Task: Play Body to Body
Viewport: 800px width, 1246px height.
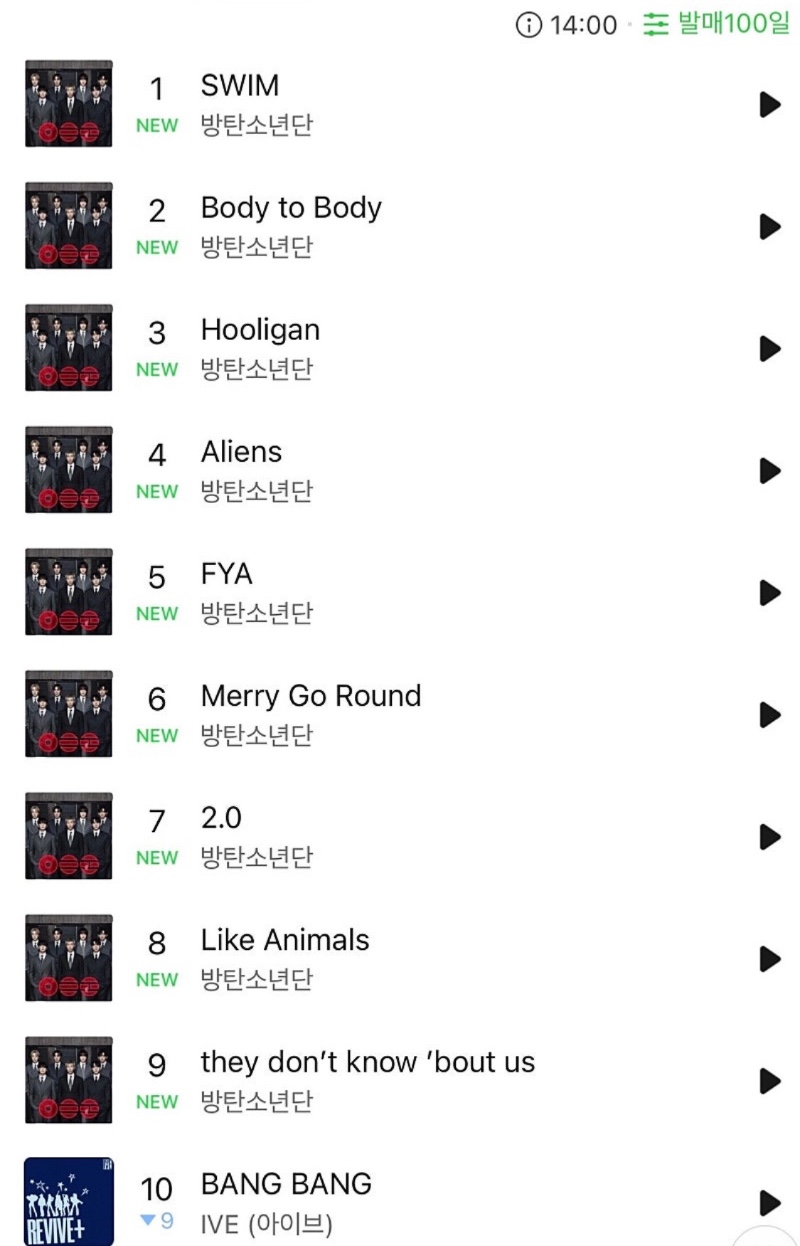Action: 769,226
